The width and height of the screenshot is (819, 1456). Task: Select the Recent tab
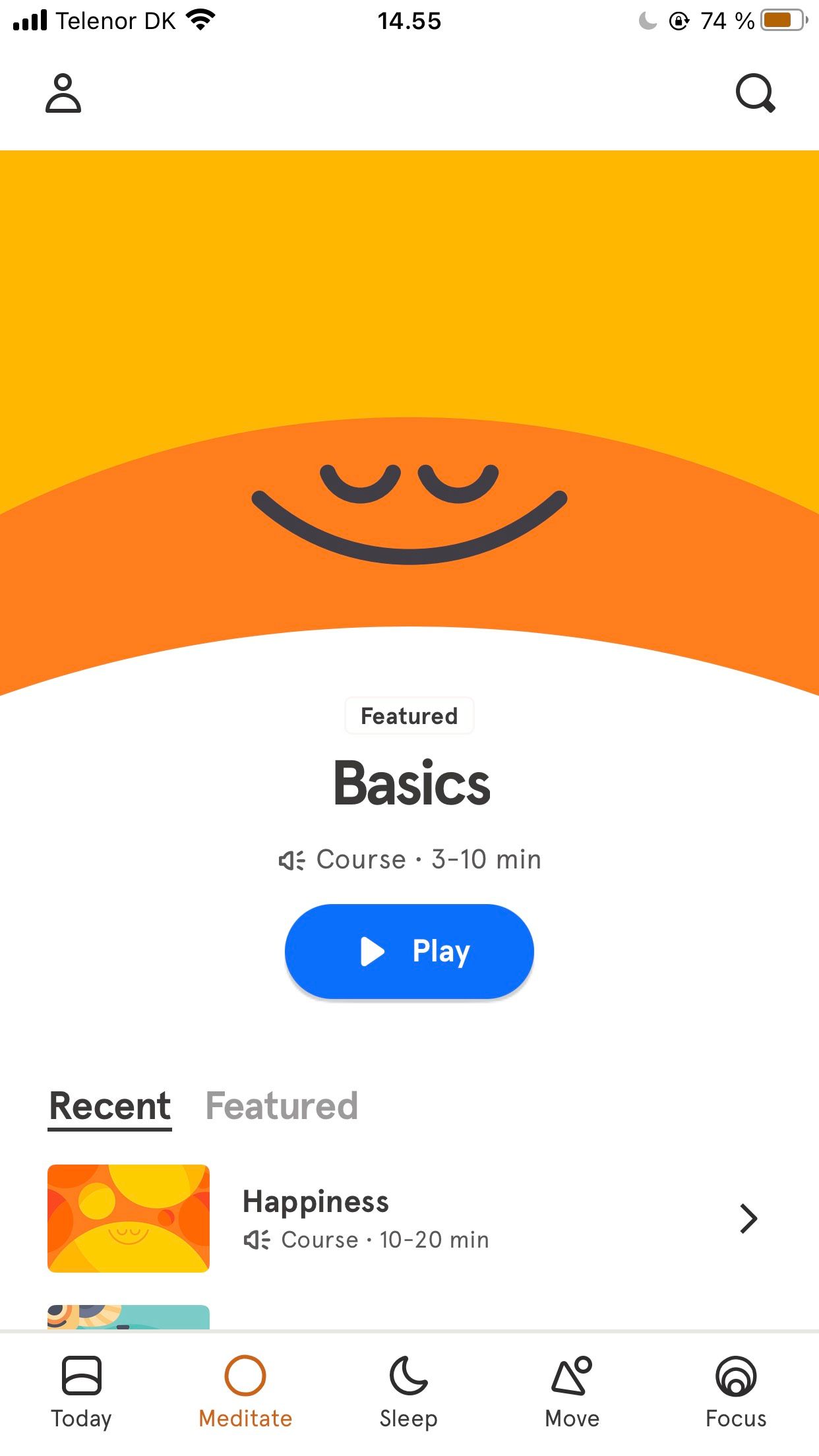point(110,1107)
